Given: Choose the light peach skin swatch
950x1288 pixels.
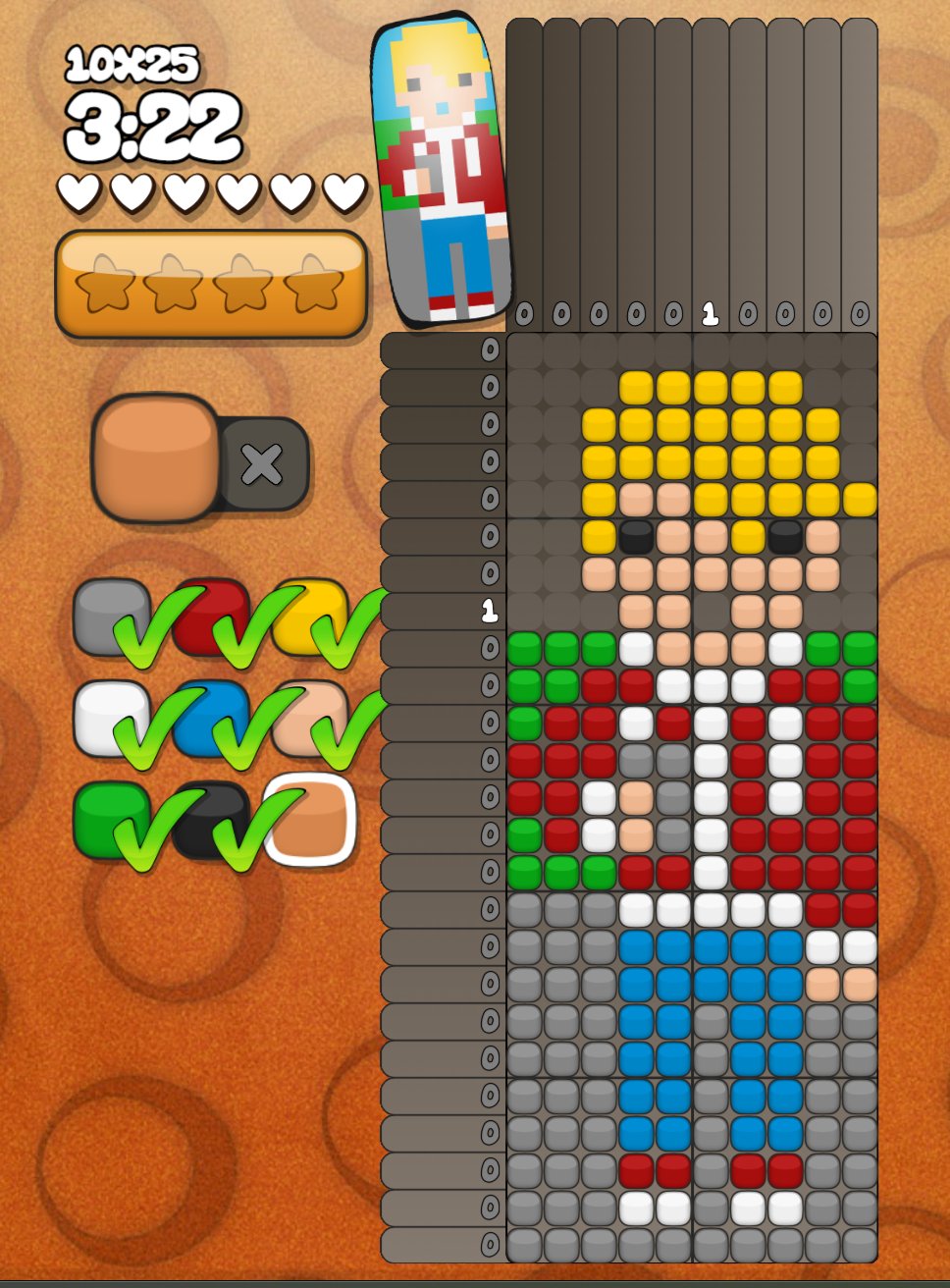Looking at the screenshot, I should click(310, 718).
